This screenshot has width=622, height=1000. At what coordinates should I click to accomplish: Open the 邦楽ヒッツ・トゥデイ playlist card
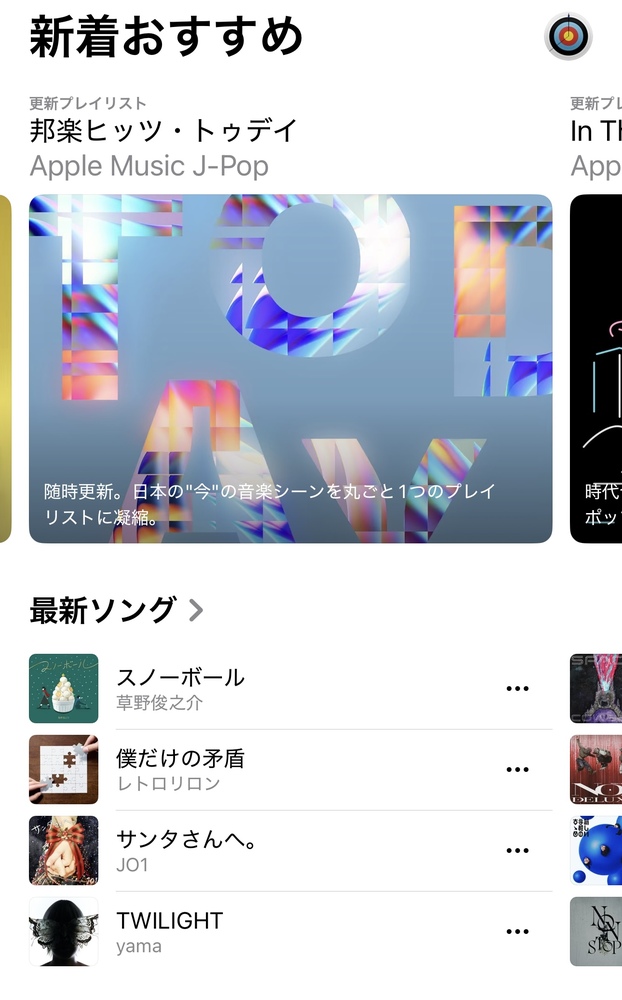(290, 368)
